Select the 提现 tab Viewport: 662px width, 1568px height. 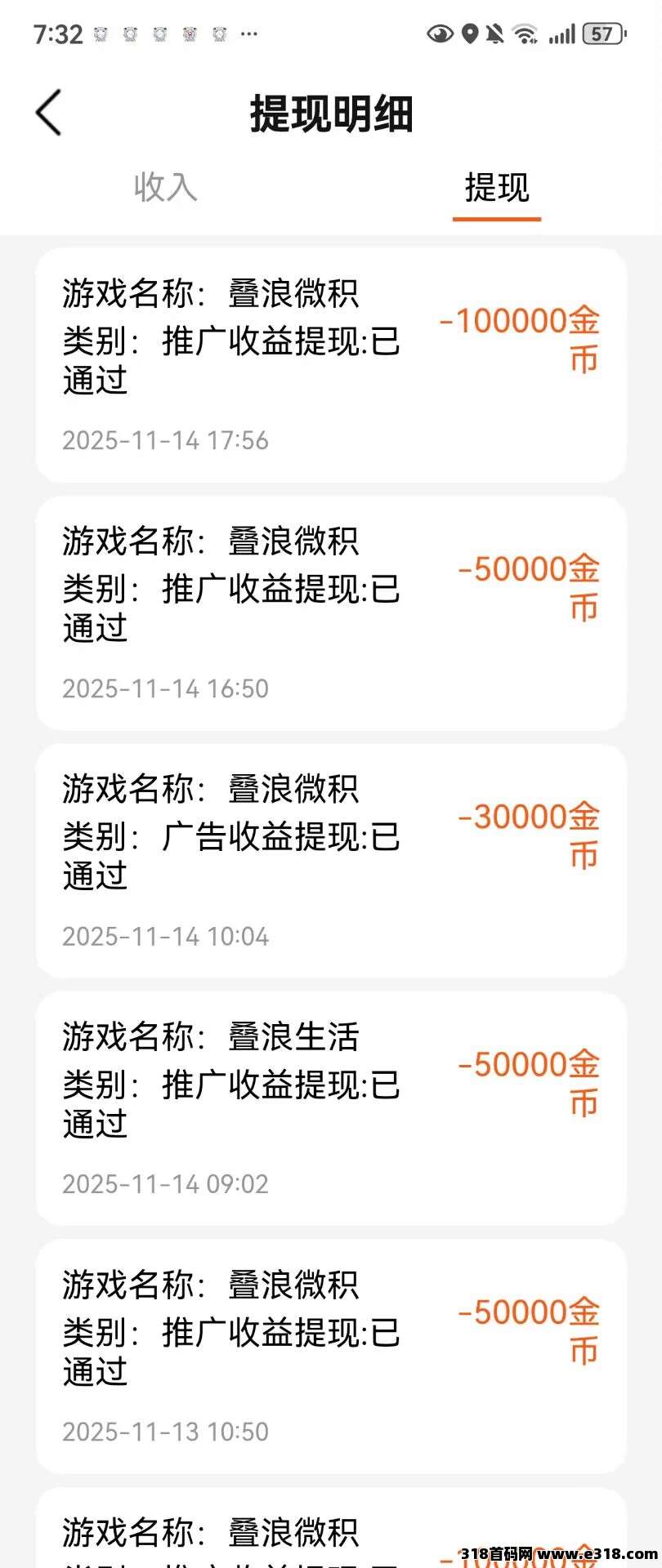tap(497, 188)
